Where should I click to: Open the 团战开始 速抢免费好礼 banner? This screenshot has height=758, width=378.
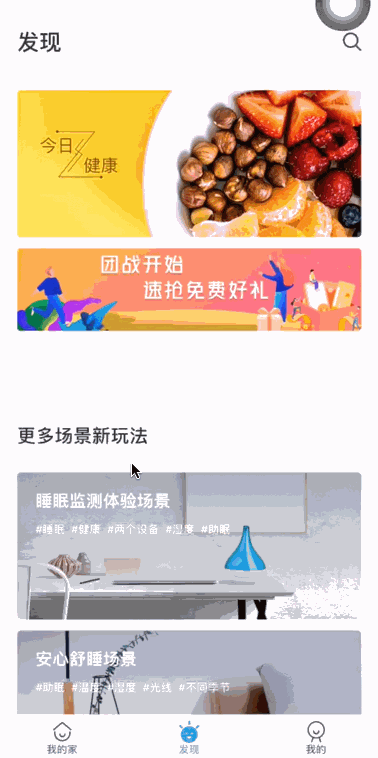pyautogui.click(x=189, y=290)
